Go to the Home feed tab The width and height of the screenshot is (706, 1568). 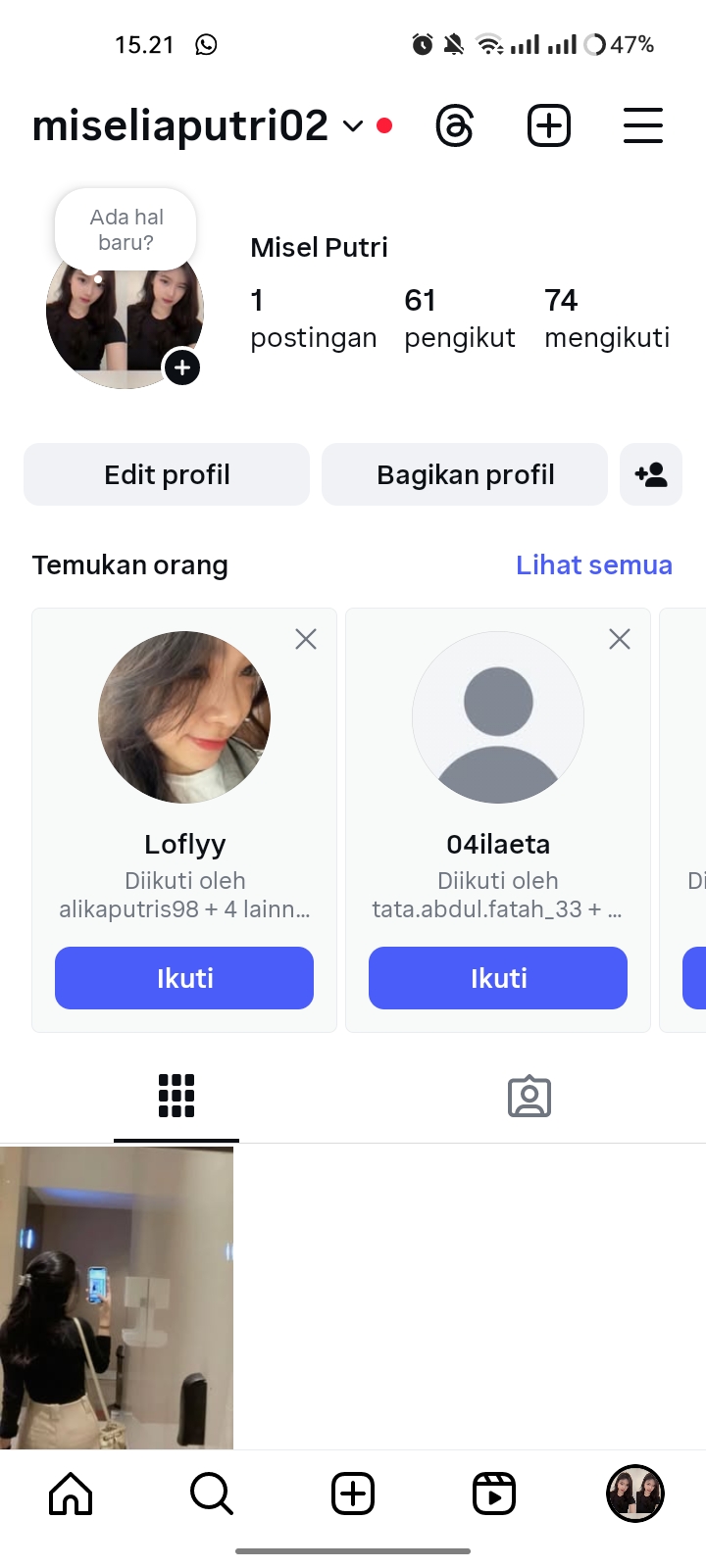click(71, 1494)
